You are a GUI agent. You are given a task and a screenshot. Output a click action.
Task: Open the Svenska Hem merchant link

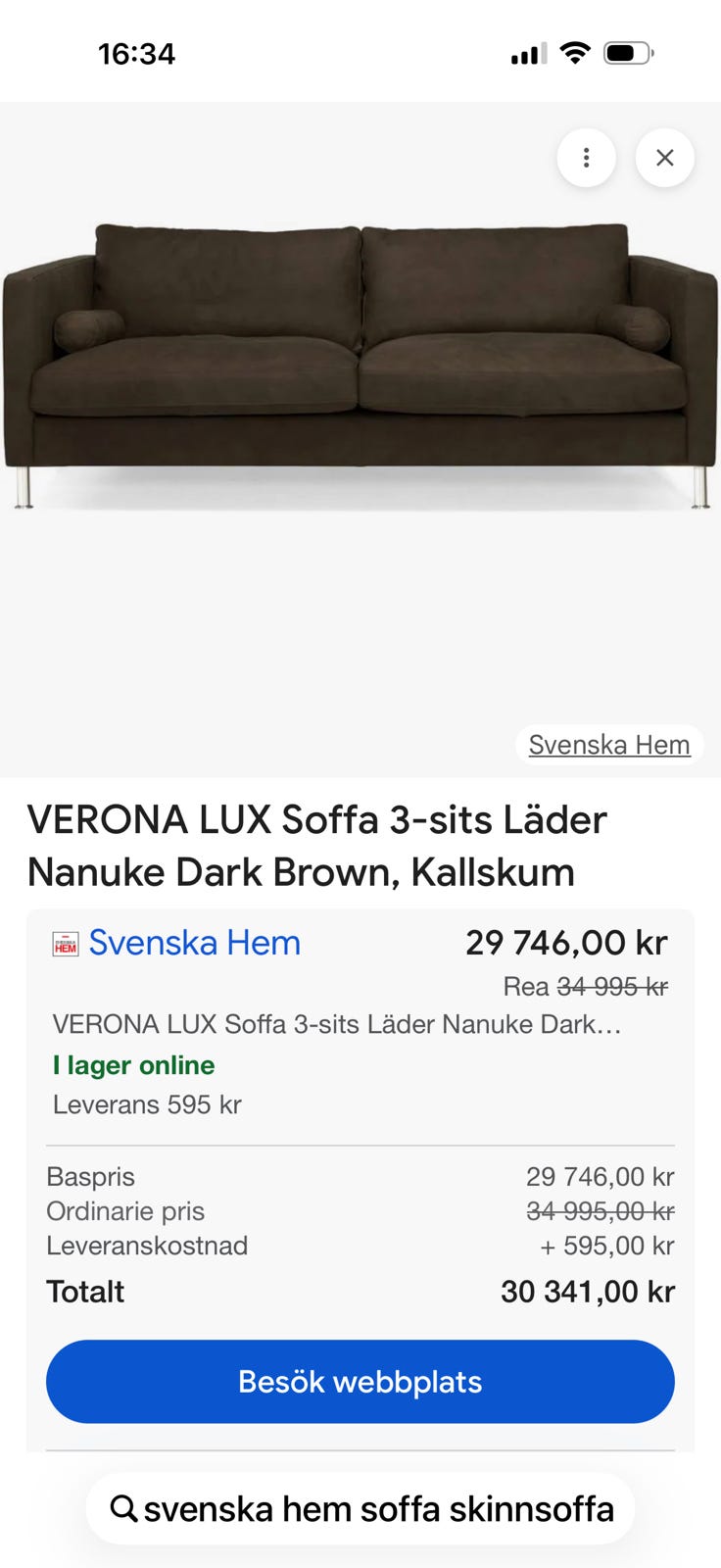tap(194, 942)
